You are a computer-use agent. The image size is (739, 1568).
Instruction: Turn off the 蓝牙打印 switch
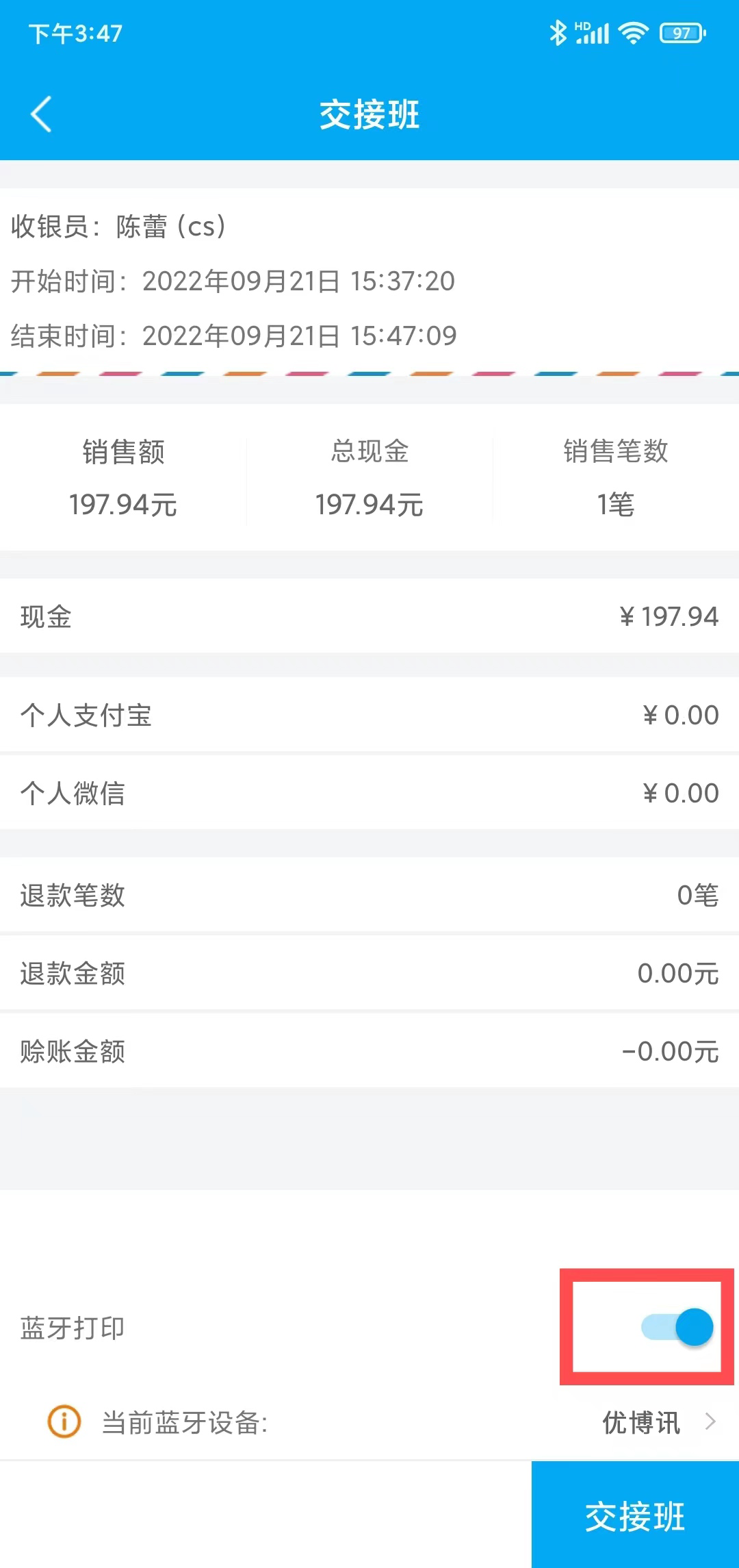click(x=677, y=1327)
